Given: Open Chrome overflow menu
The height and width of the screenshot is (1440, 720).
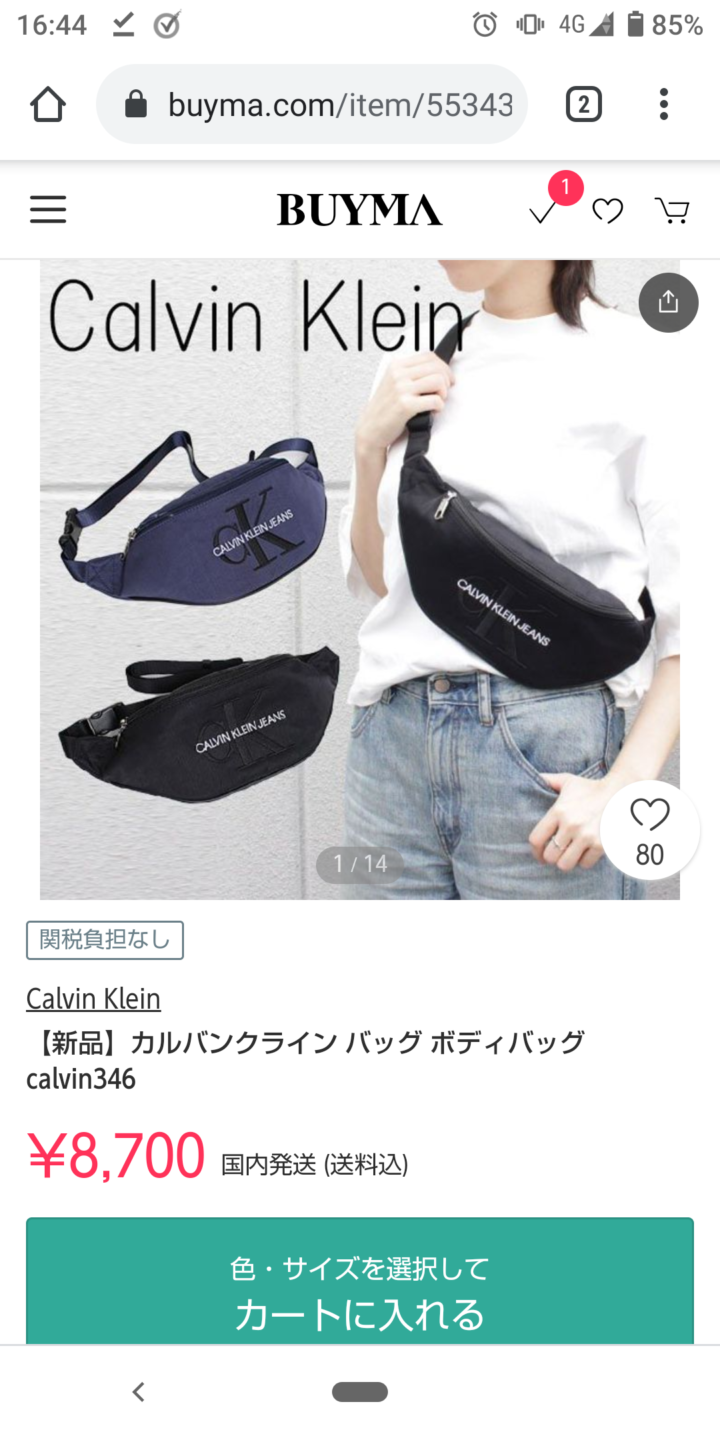Looking at the screenshot, I should [663, 104].
